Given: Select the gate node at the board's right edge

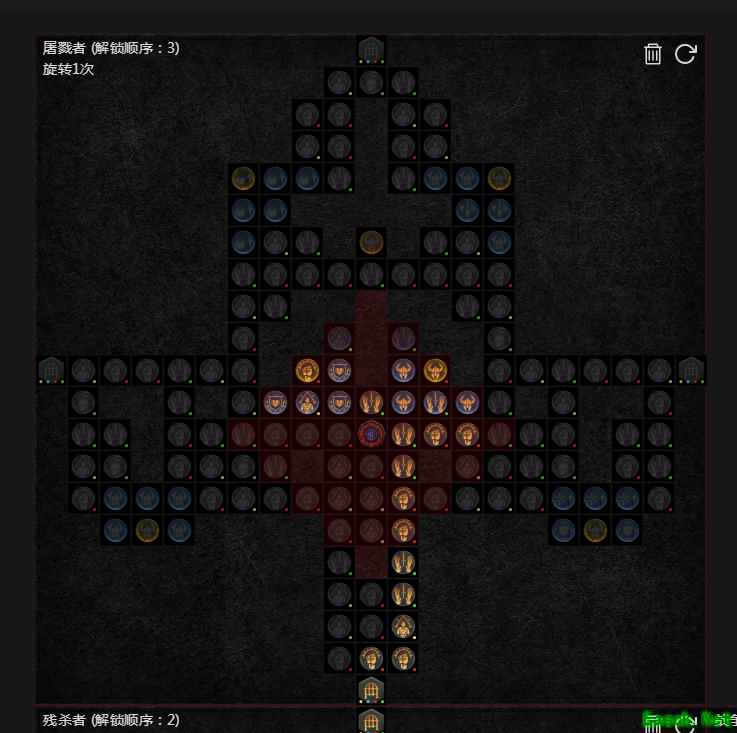Looking at the screenshot, I should [691, 370].
